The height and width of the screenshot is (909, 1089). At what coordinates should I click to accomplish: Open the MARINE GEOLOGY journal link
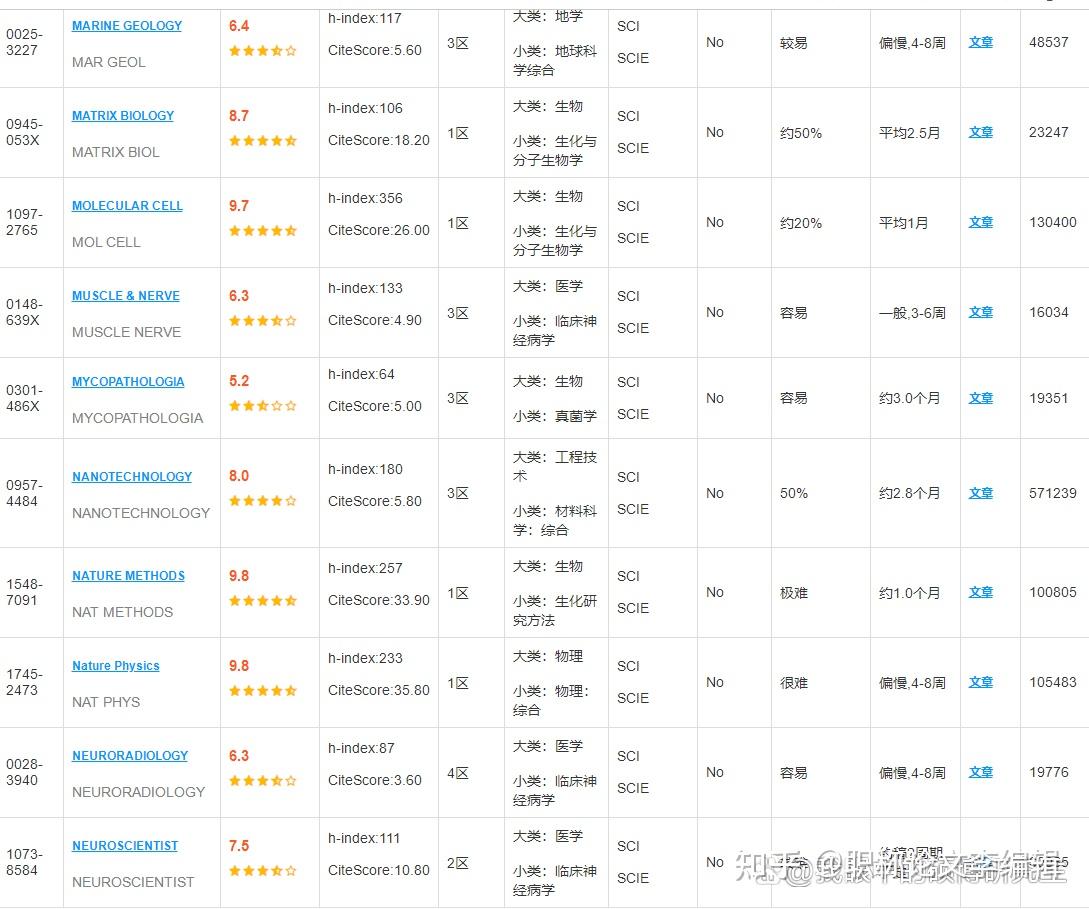coord(127,26)
